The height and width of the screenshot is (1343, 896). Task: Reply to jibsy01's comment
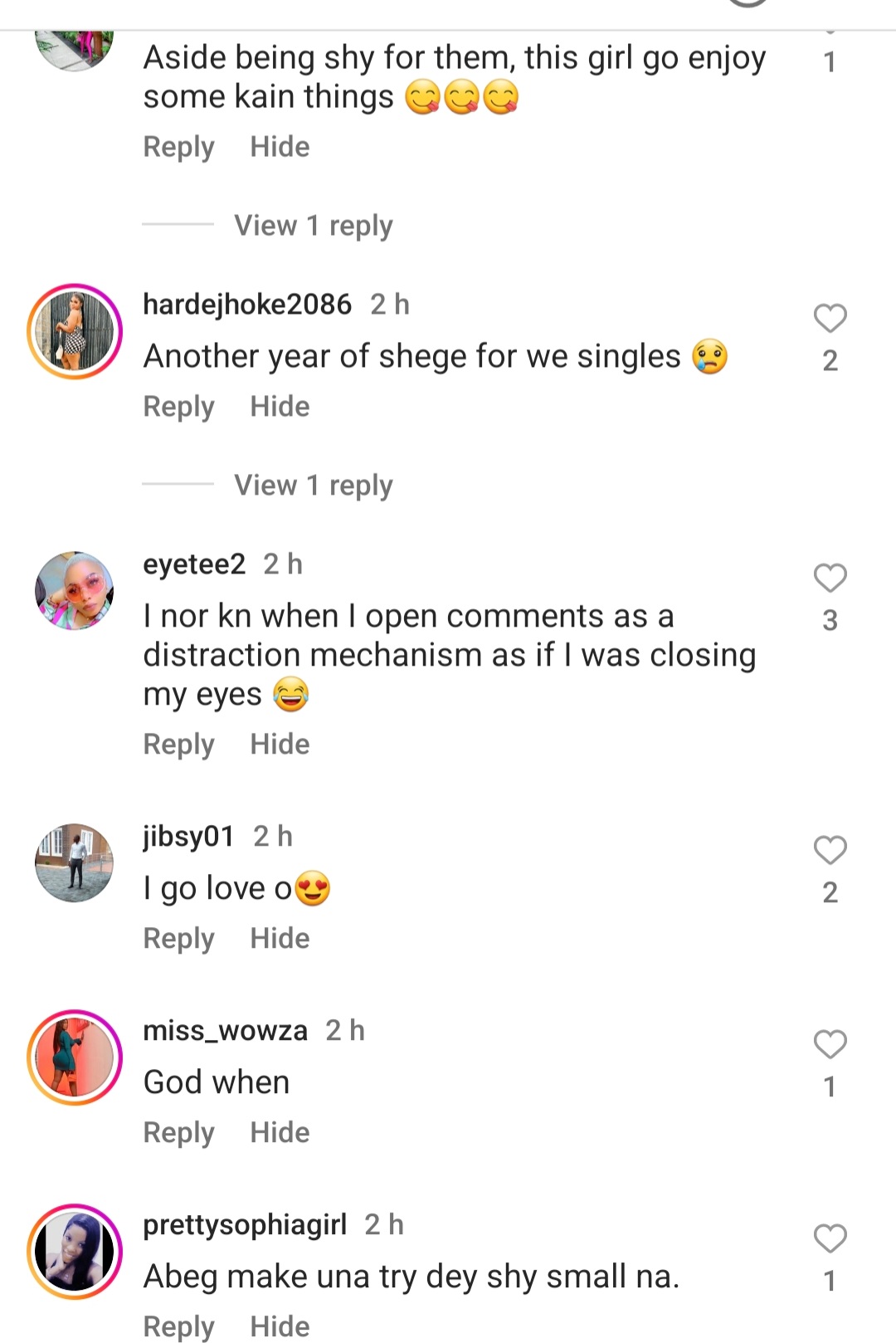pos(178,939)
